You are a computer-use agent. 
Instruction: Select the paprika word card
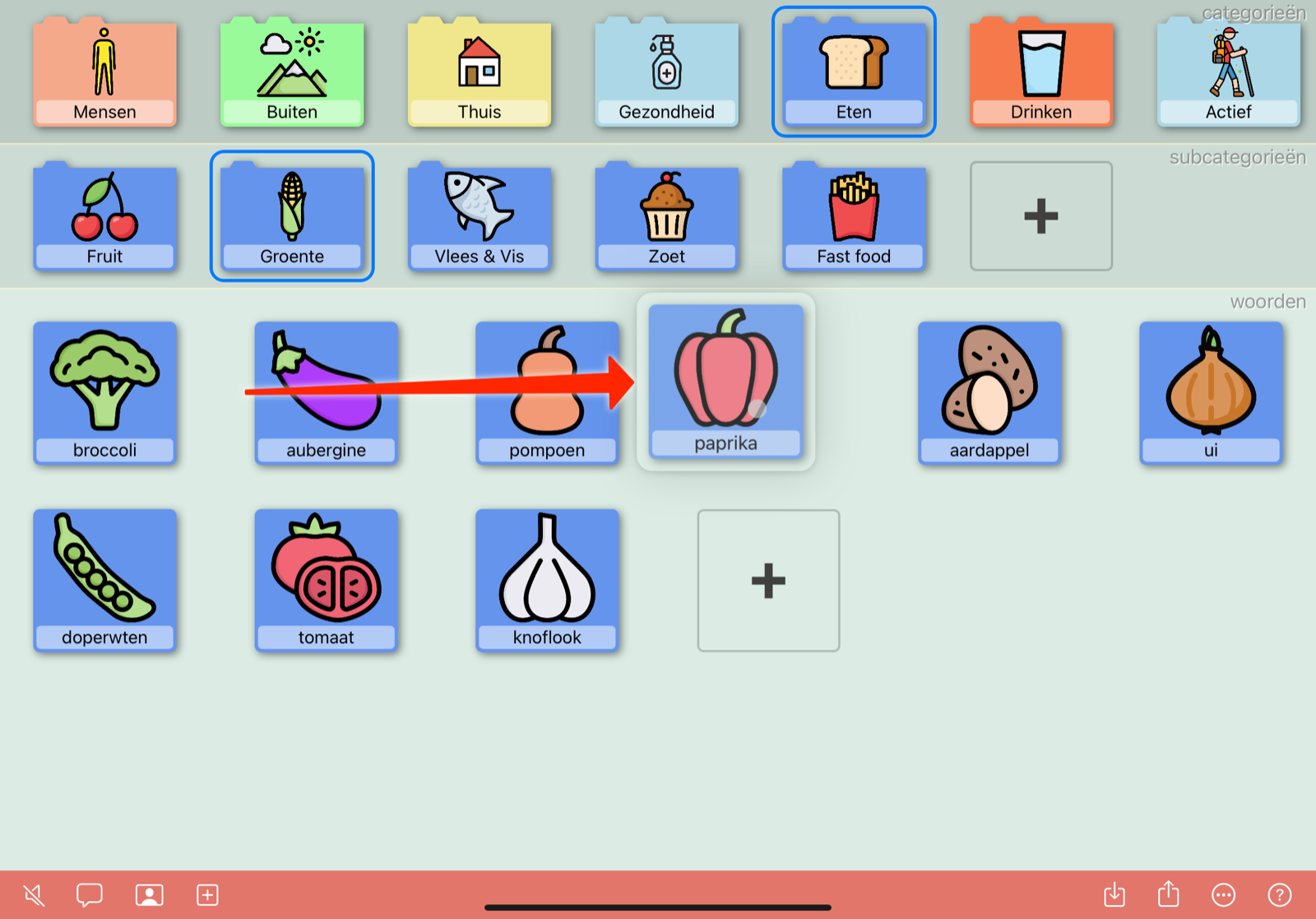725,381
